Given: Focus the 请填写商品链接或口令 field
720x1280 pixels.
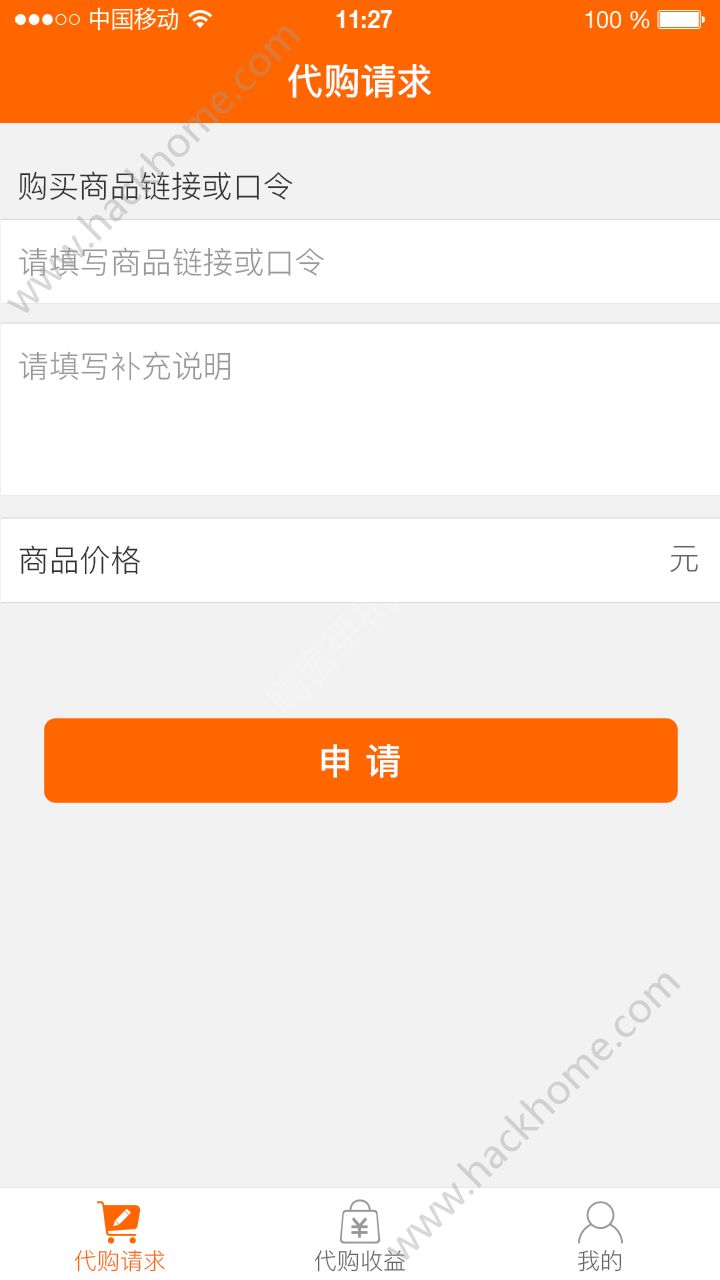Looking at the screenshot, I should (x=360, y=262).
